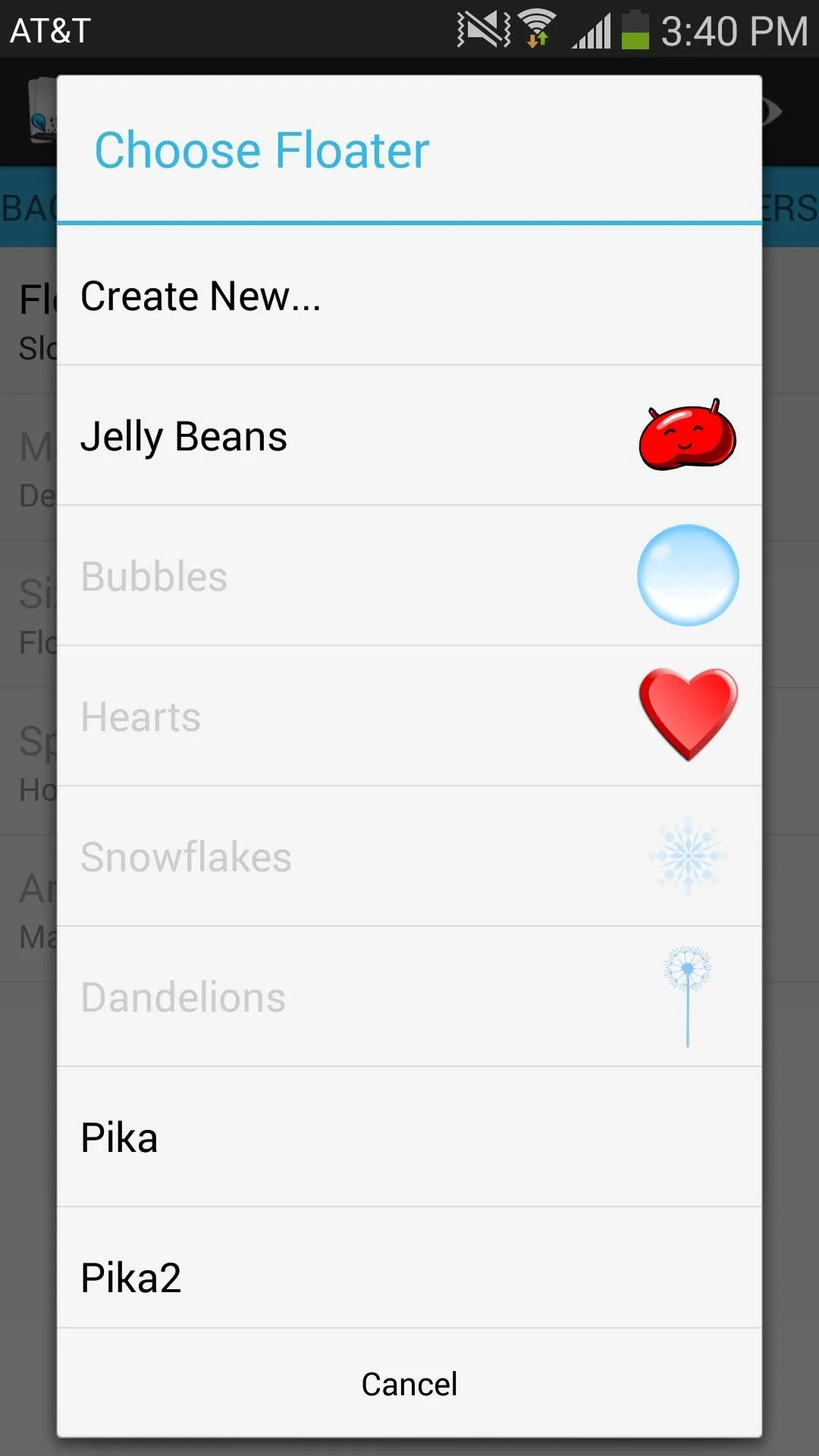Select the Bubbles floater

(409, 576)
